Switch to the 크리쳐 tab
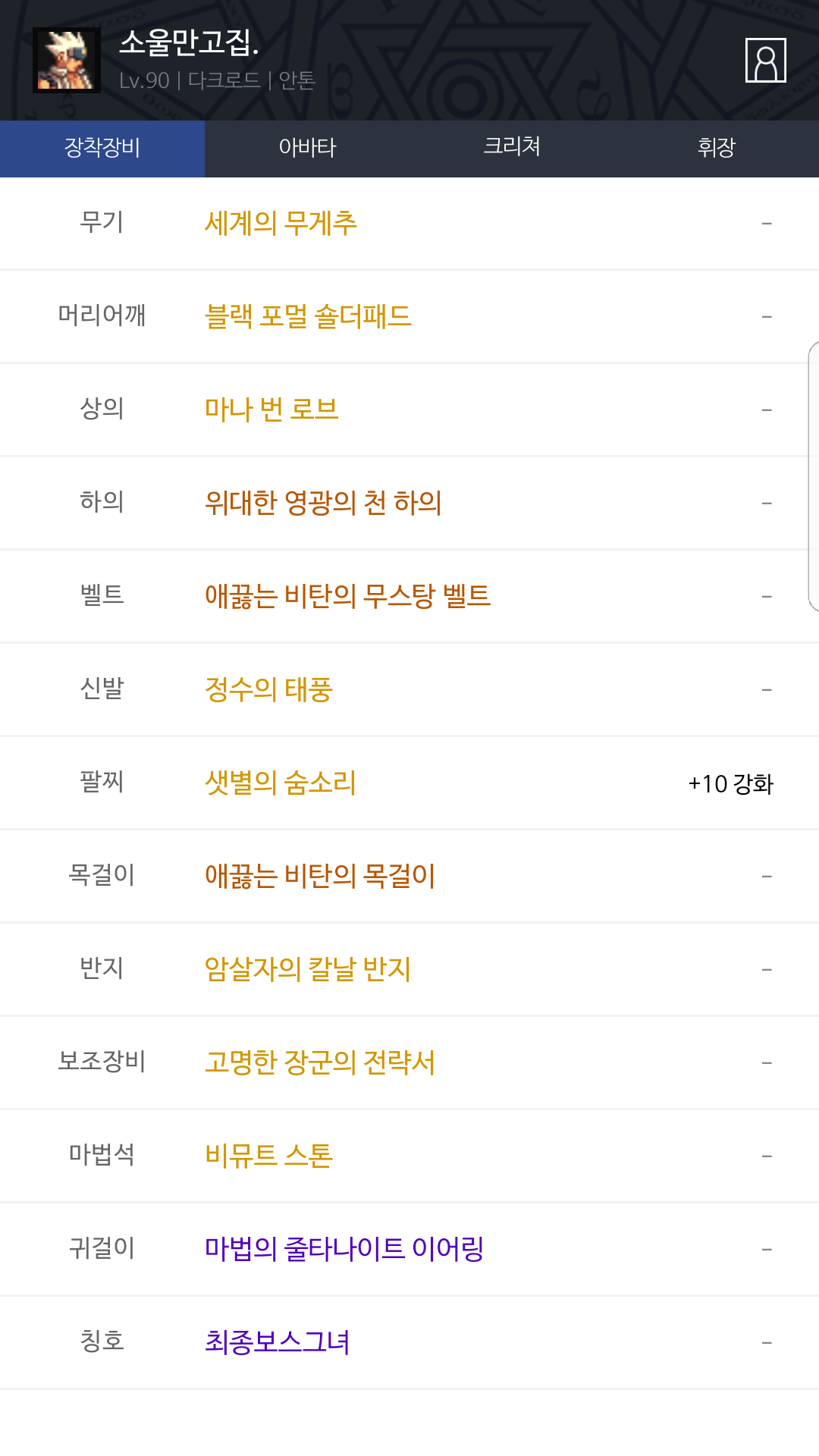 pos(512,146)
